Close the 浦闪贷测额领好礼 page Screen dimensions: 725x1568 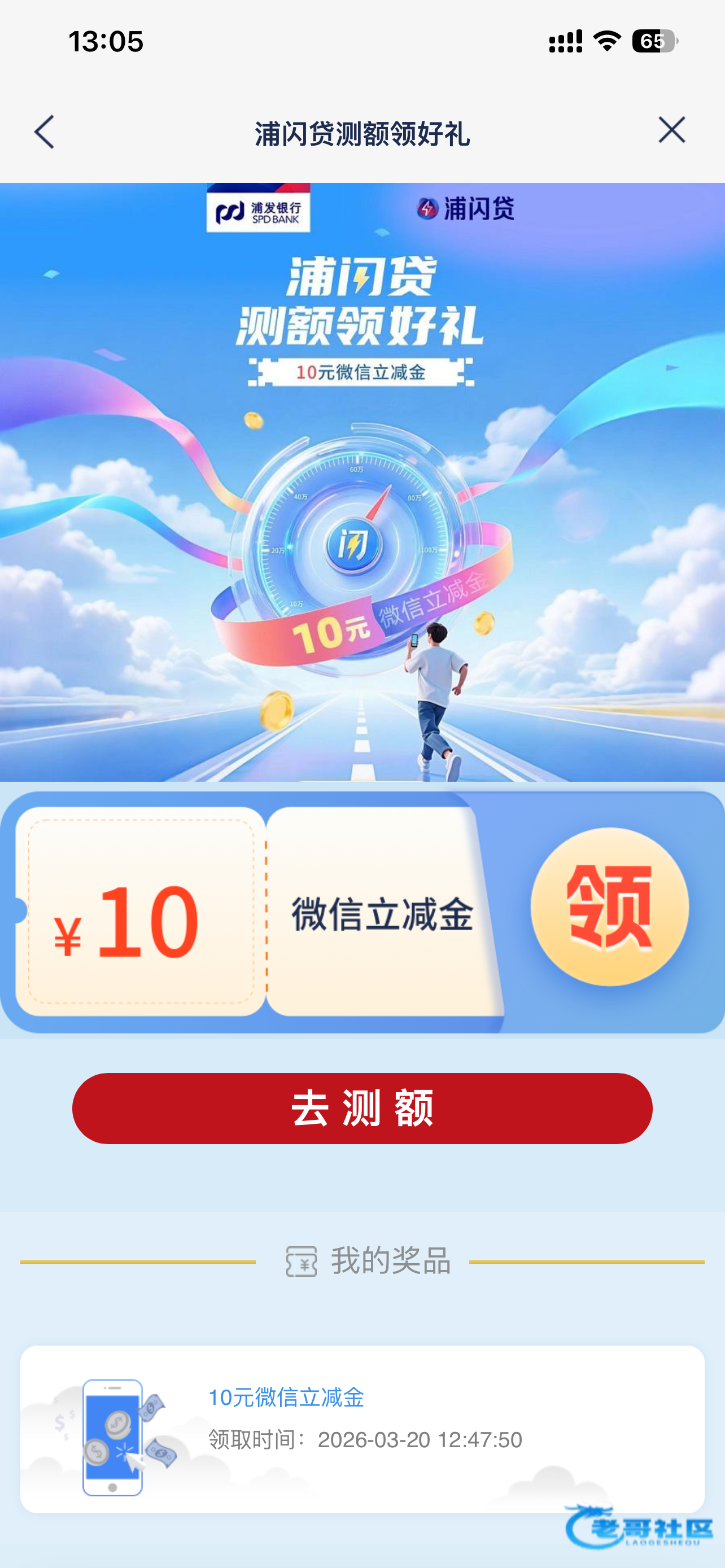coord(671,130)
